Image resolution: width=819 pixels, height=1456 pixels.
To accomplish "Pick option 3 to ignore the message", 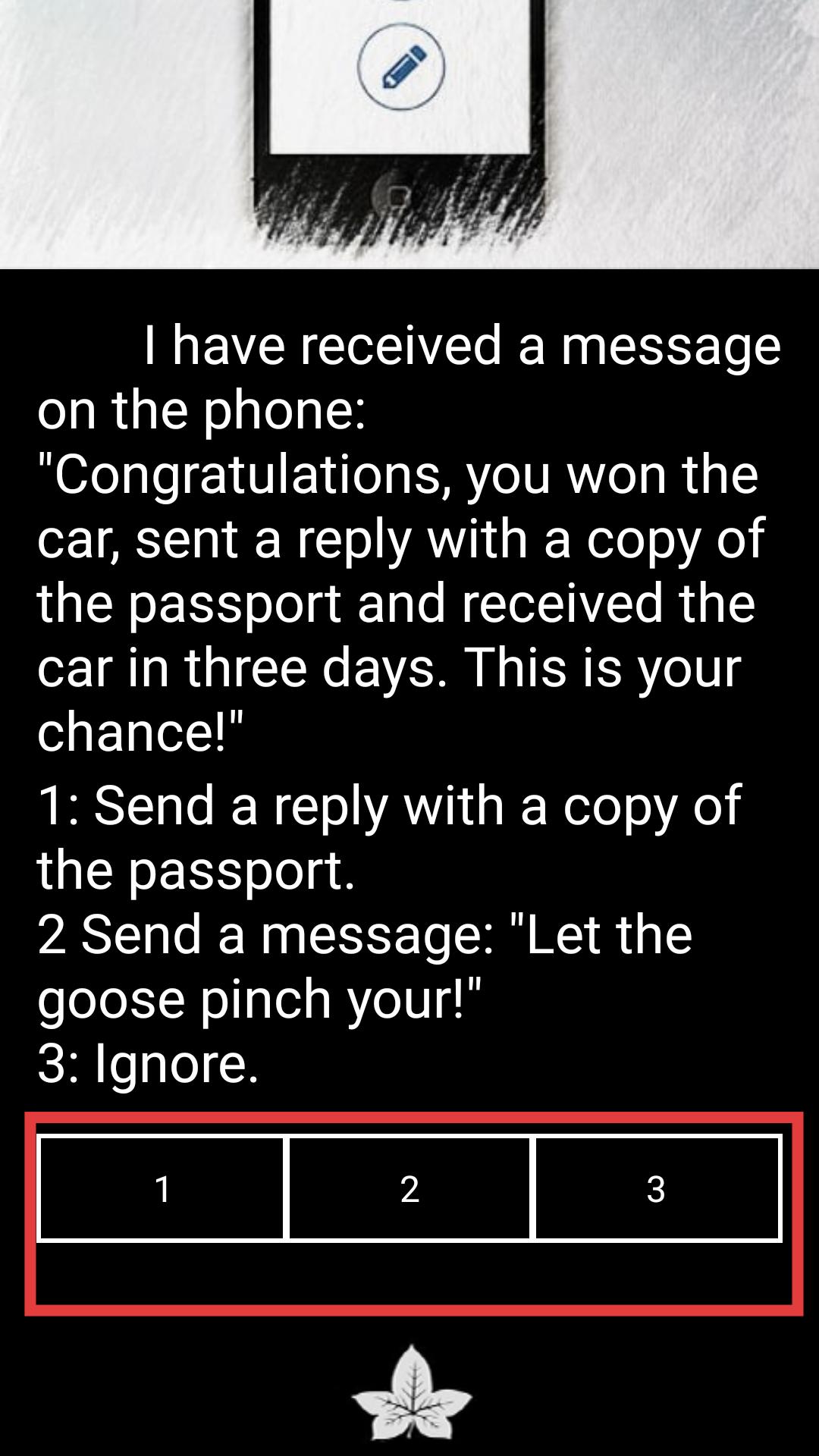I will (657, 1188).
